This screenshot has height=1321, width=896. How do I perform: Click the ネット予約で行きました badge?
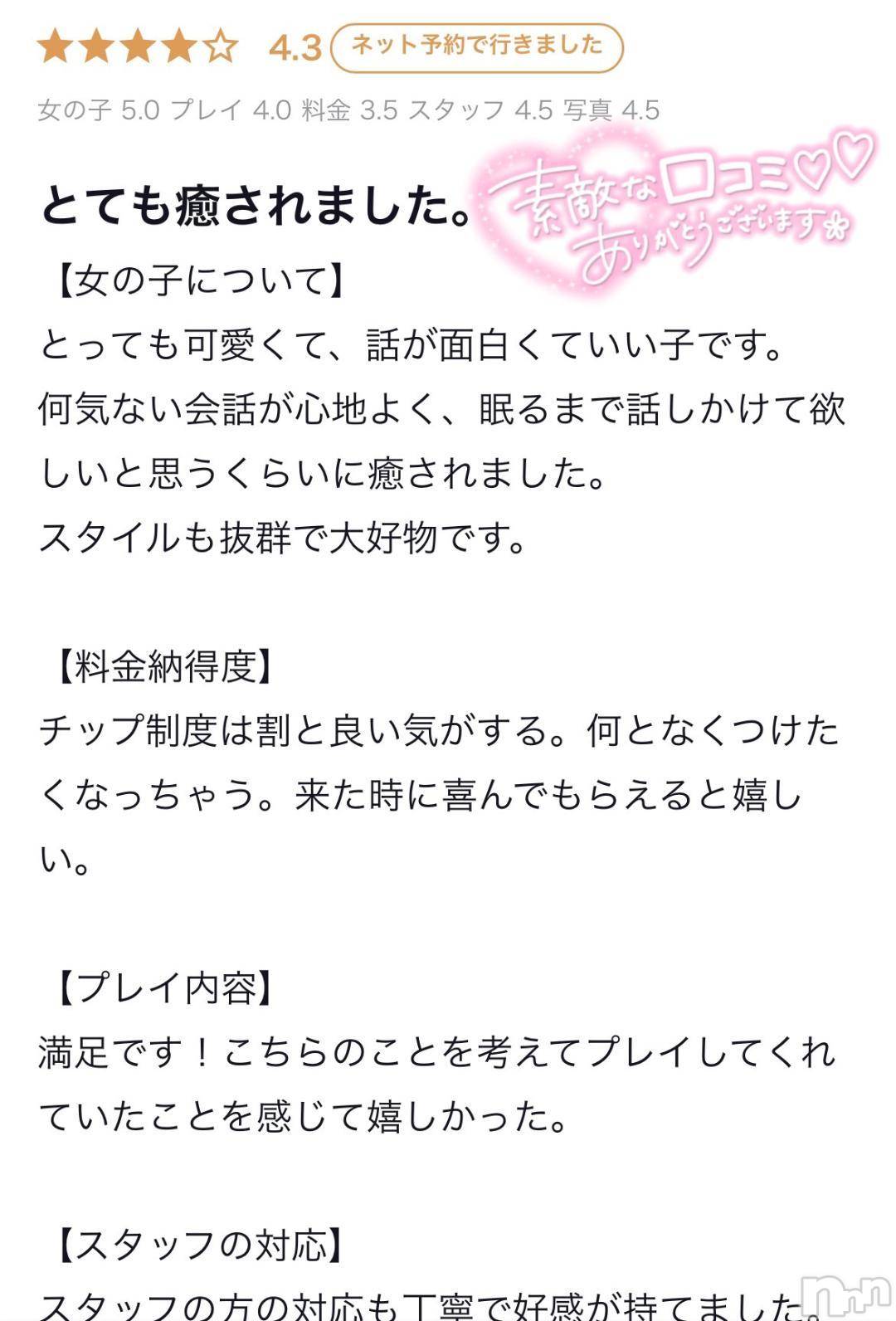pyautogui.click(x=477, y=47)
